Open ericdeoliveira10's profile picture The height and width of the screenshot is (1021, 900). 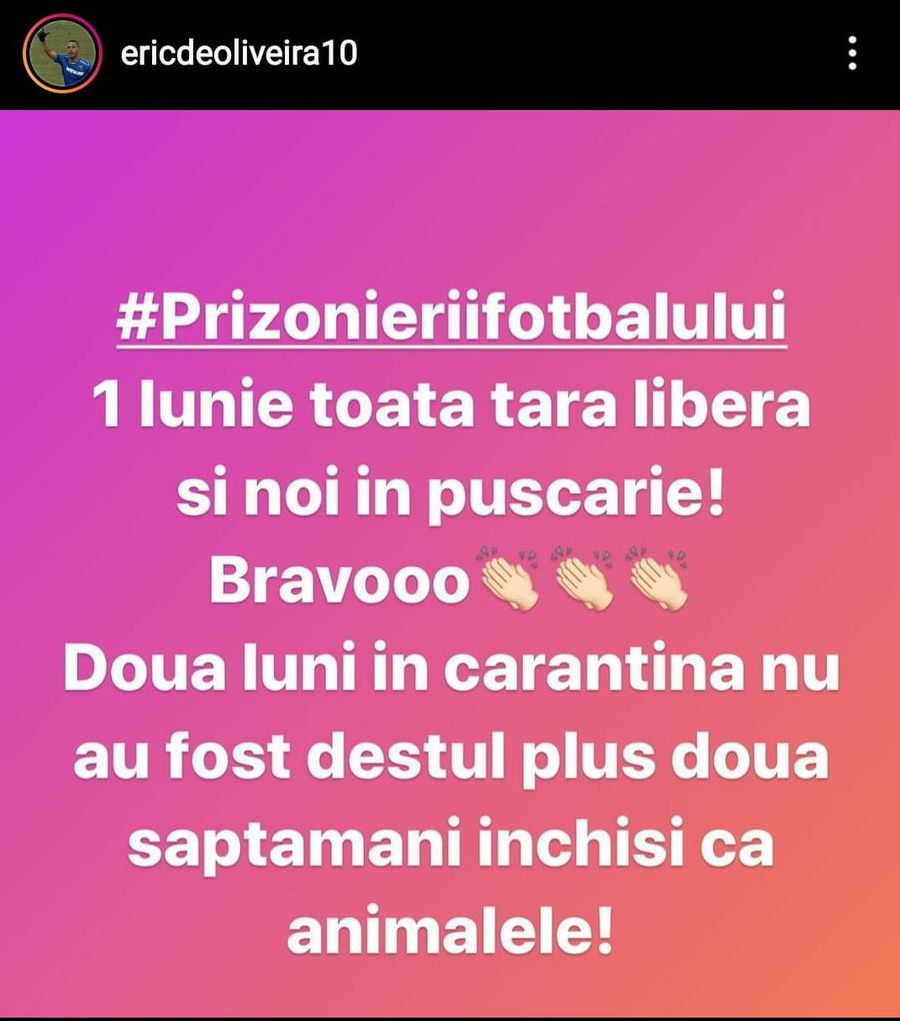pyautogui.click(x=60, y=53)
